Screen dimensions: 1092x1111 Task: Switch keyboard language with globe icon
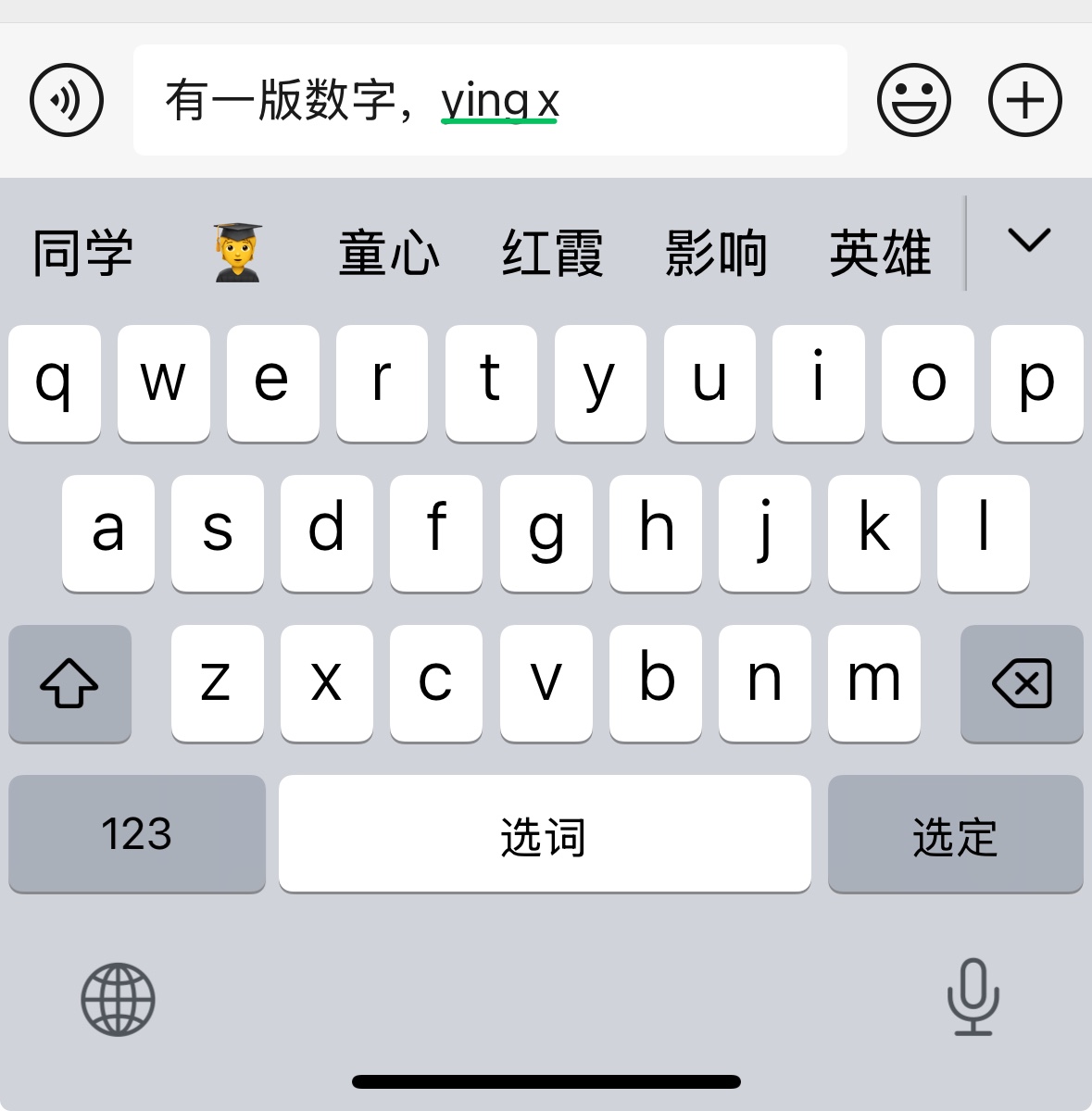pos(118,999)
